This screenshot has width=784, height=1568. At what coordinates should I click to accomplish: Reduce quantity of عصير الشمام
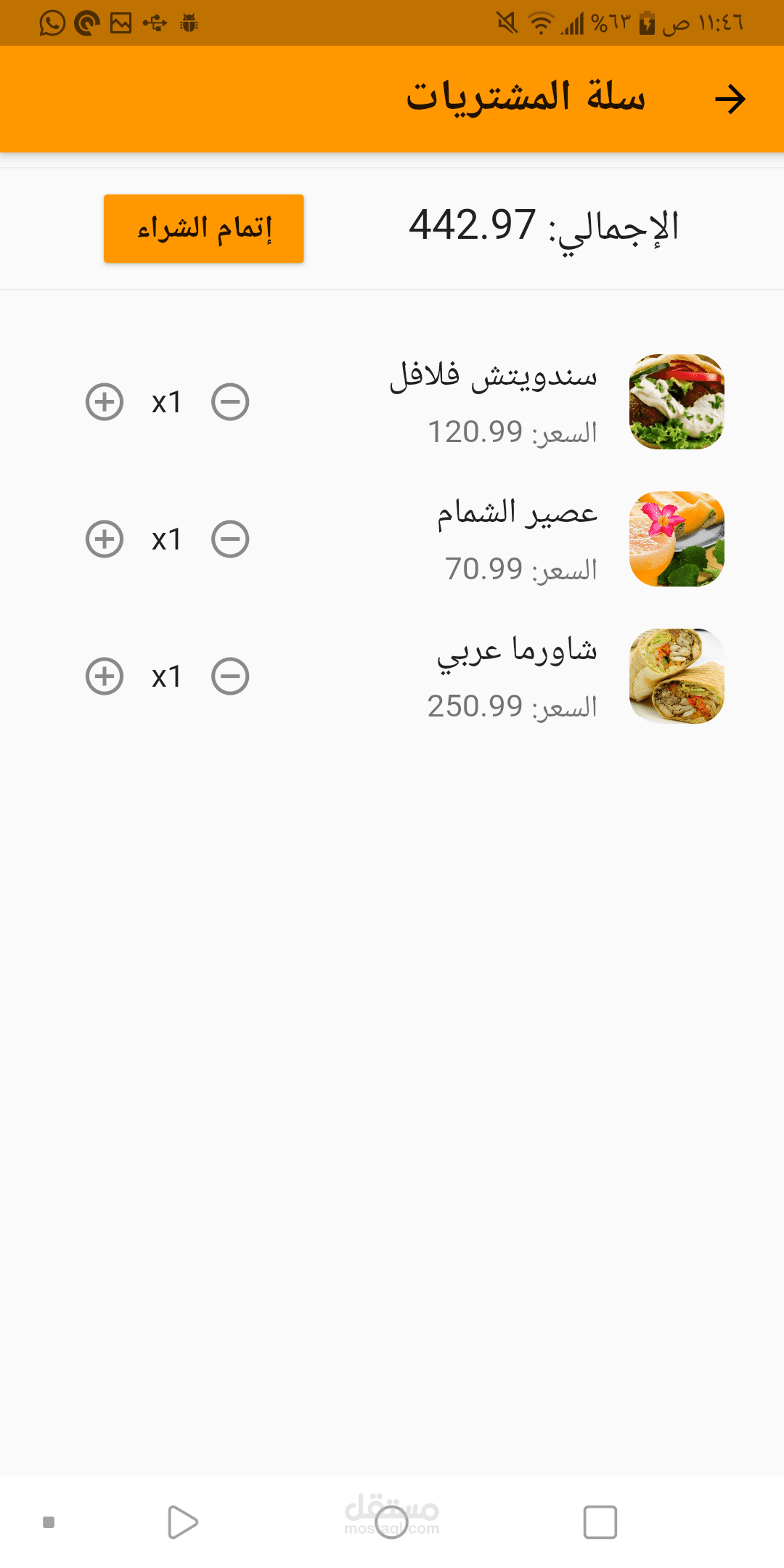[230, 539]
